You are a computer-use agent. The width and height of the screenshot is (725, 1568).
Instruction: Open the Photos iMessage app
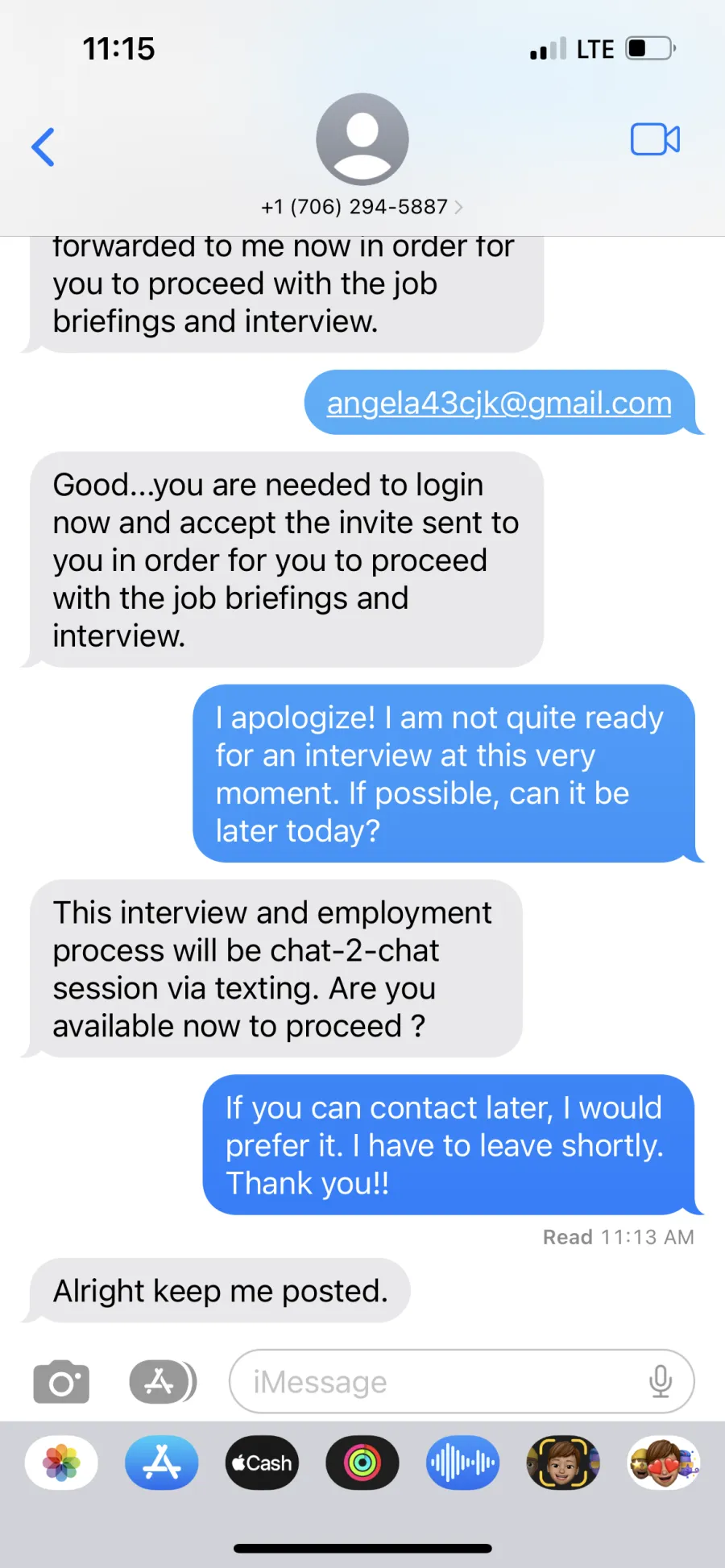(x=61, y=1463)
